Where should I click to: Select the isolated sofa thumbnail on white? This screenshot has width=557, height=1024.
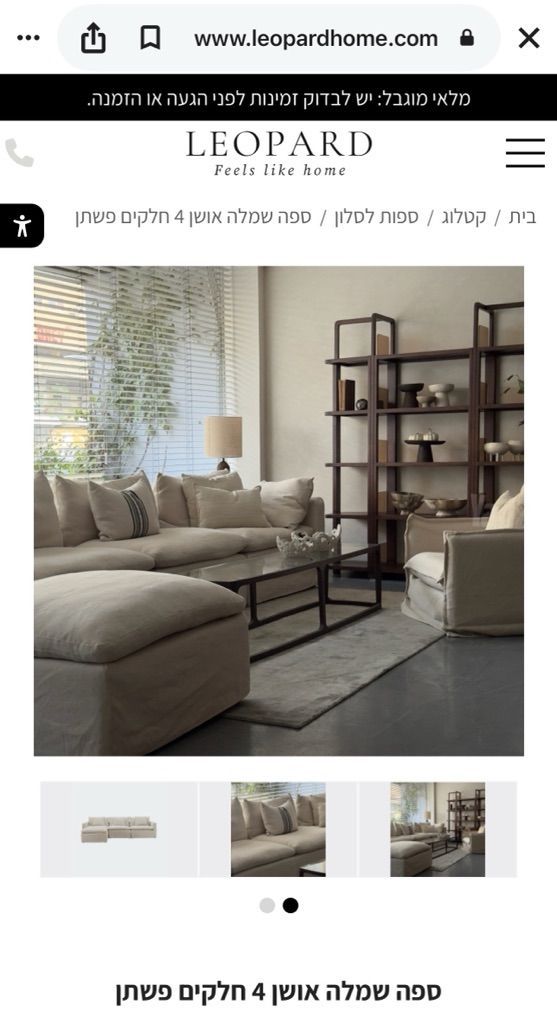(119, 829)
